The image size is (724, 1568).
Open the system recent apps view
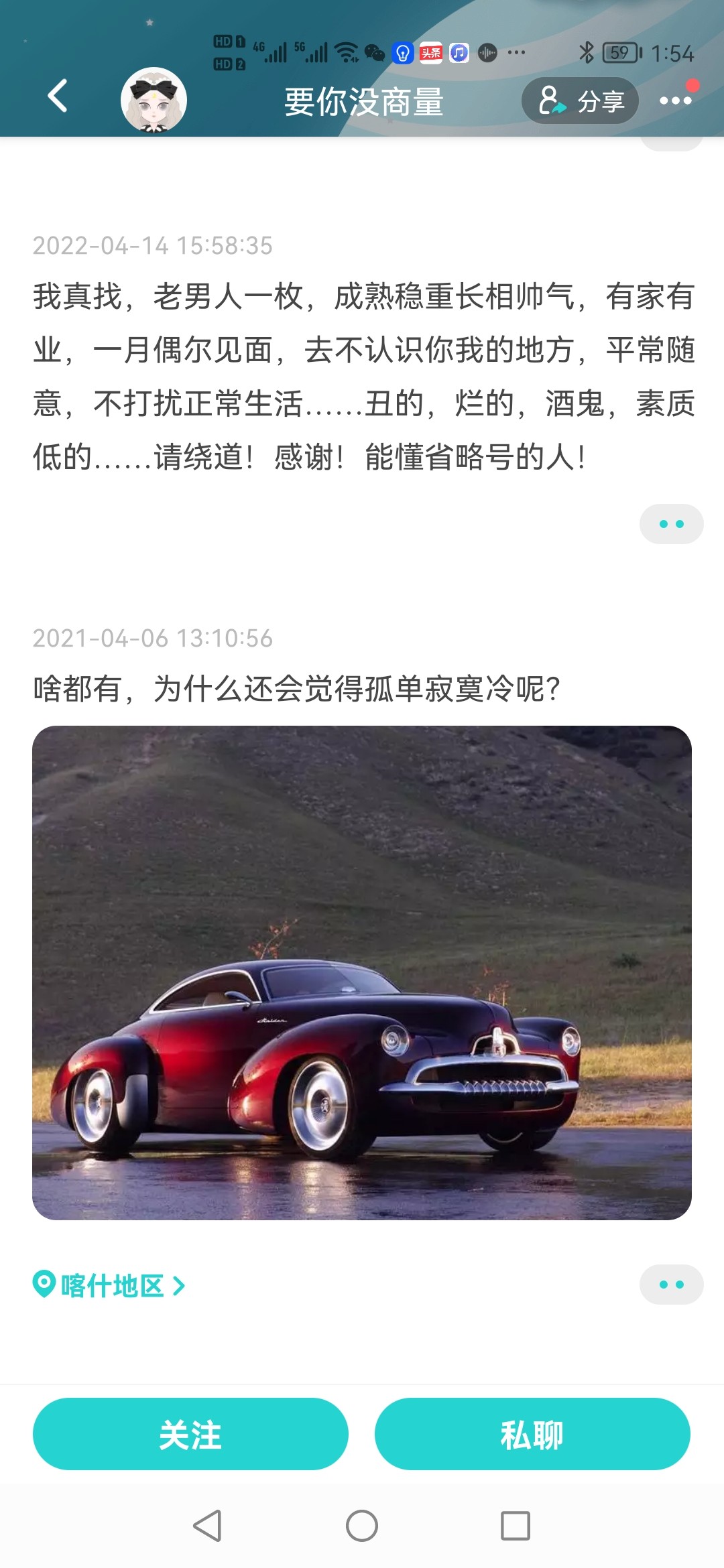tap(516, 1526)
